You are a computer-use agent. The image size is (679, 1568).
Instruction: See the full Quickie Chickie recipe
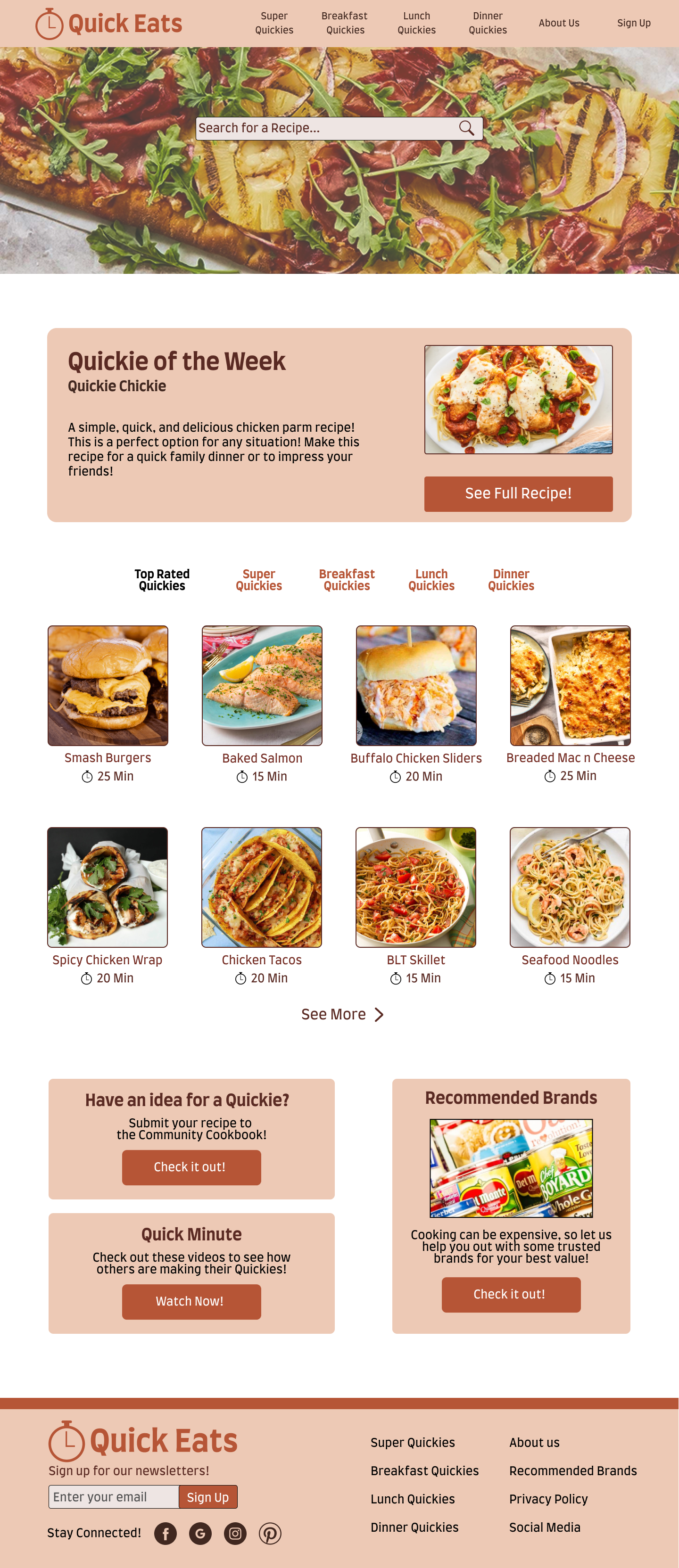[x=518, y=493]
